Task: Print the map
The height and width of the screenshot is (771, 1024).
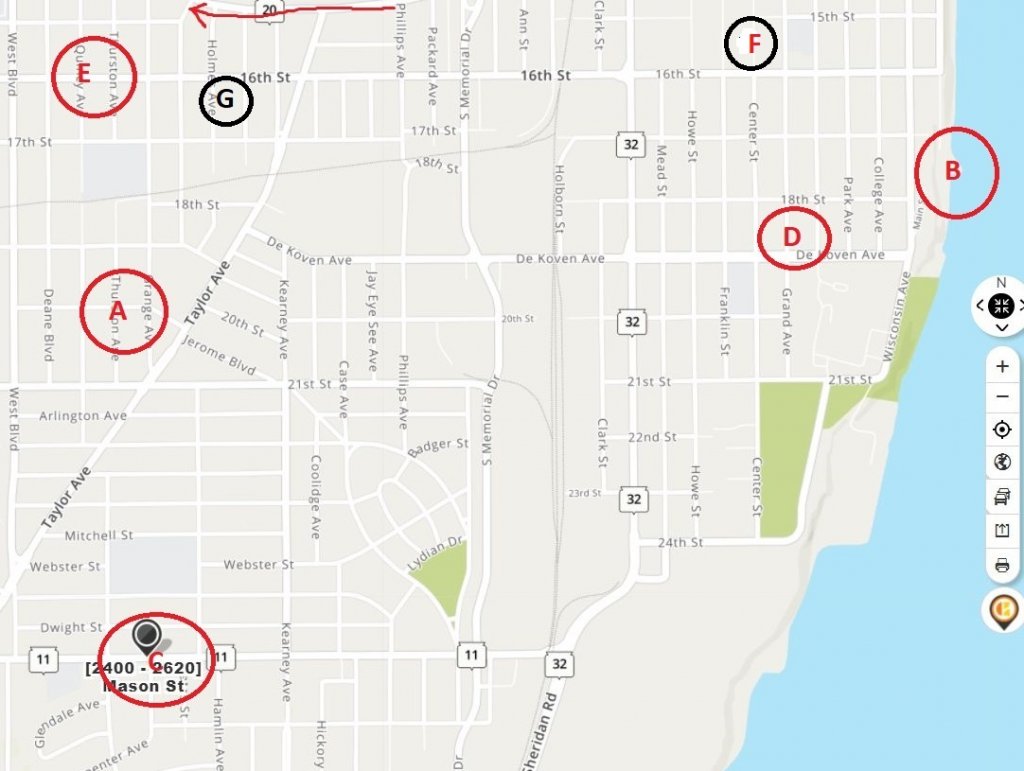Action: pyautogui.click(x=1002, y=566)
